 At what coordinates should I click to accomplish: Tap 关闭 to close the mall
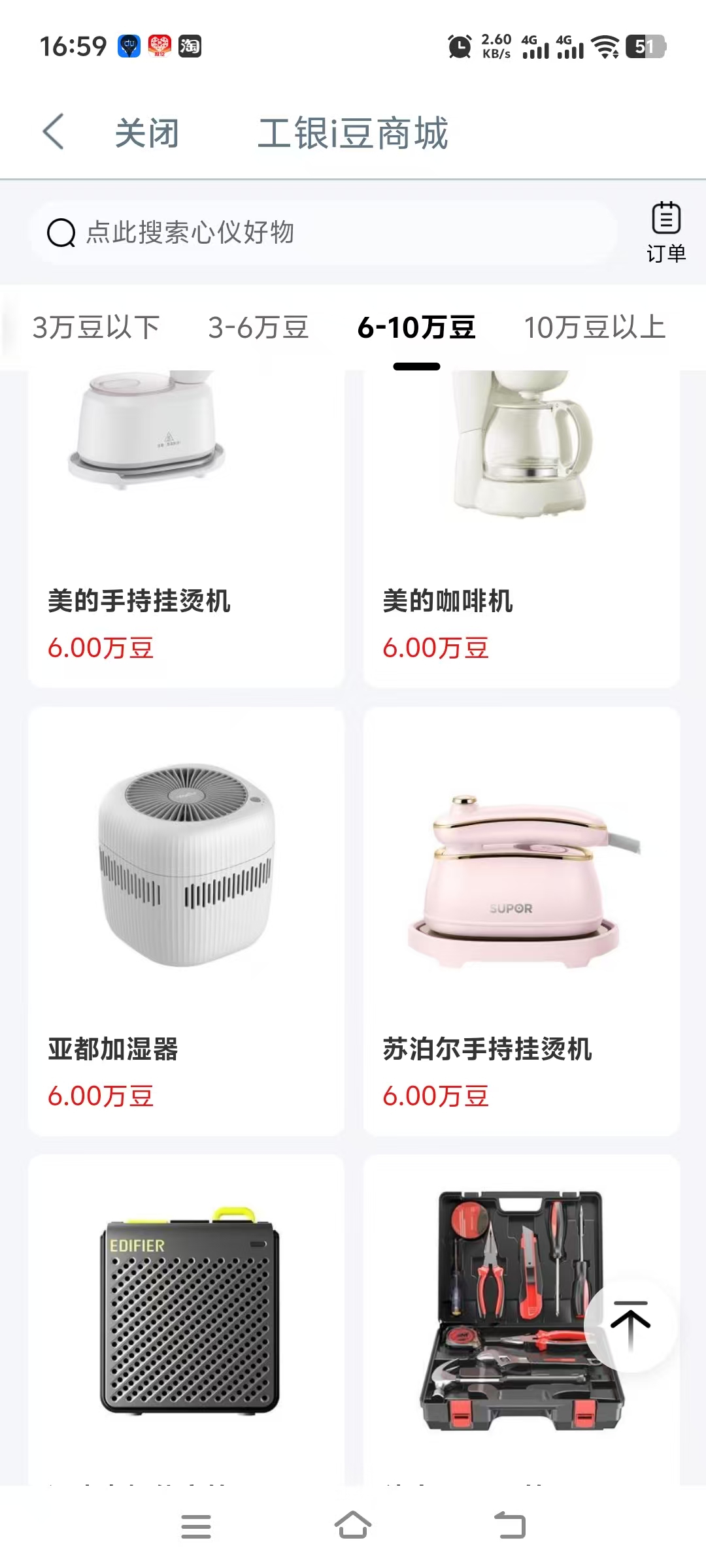(x=146, y=133)
